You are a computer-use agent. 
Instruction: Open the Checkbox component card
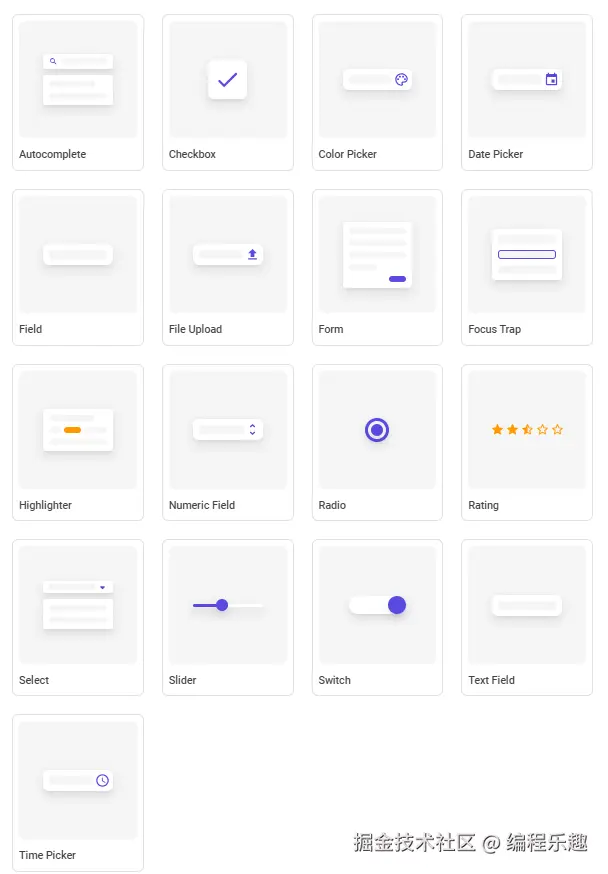[228, 92]
